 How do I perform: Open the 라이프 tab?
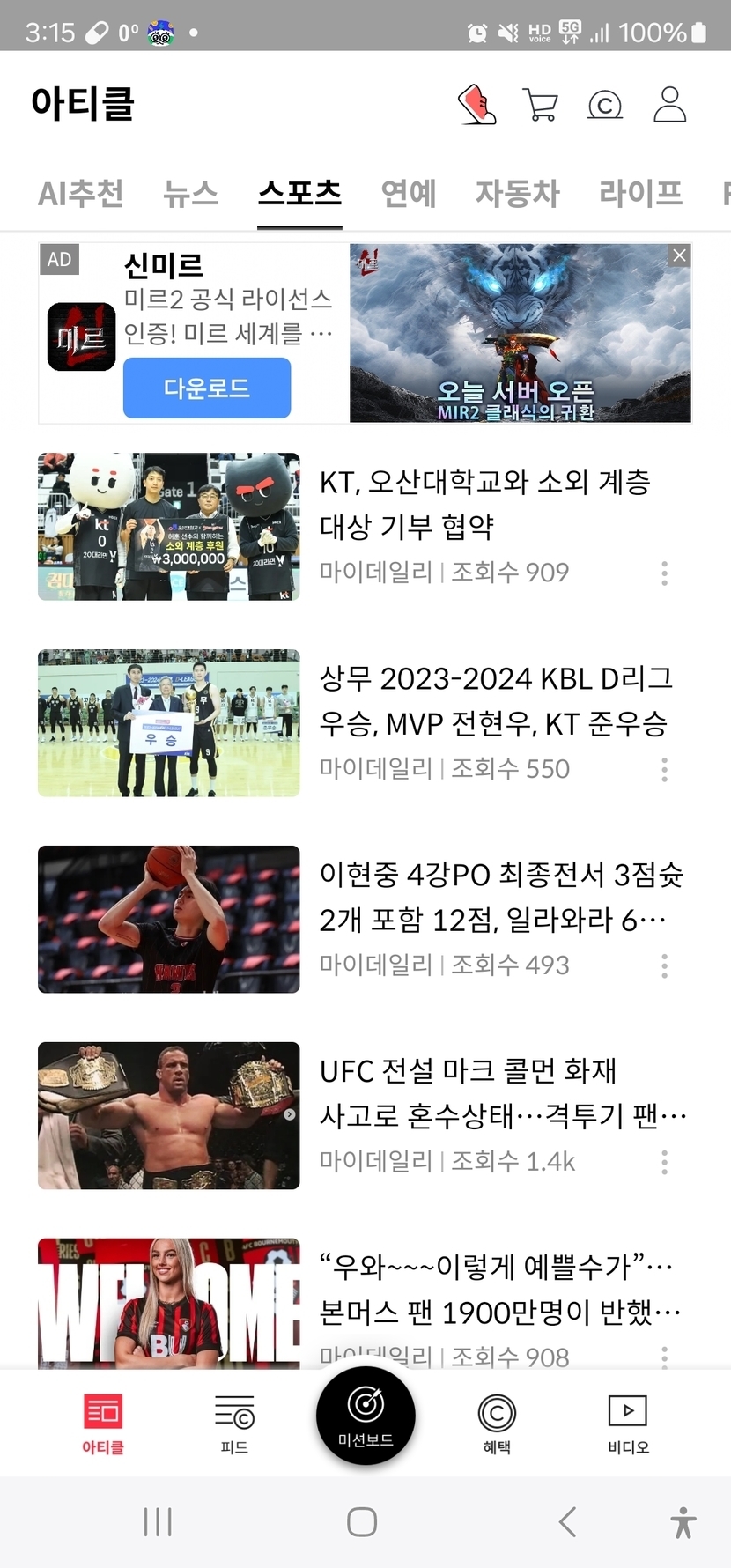(640, 193)
